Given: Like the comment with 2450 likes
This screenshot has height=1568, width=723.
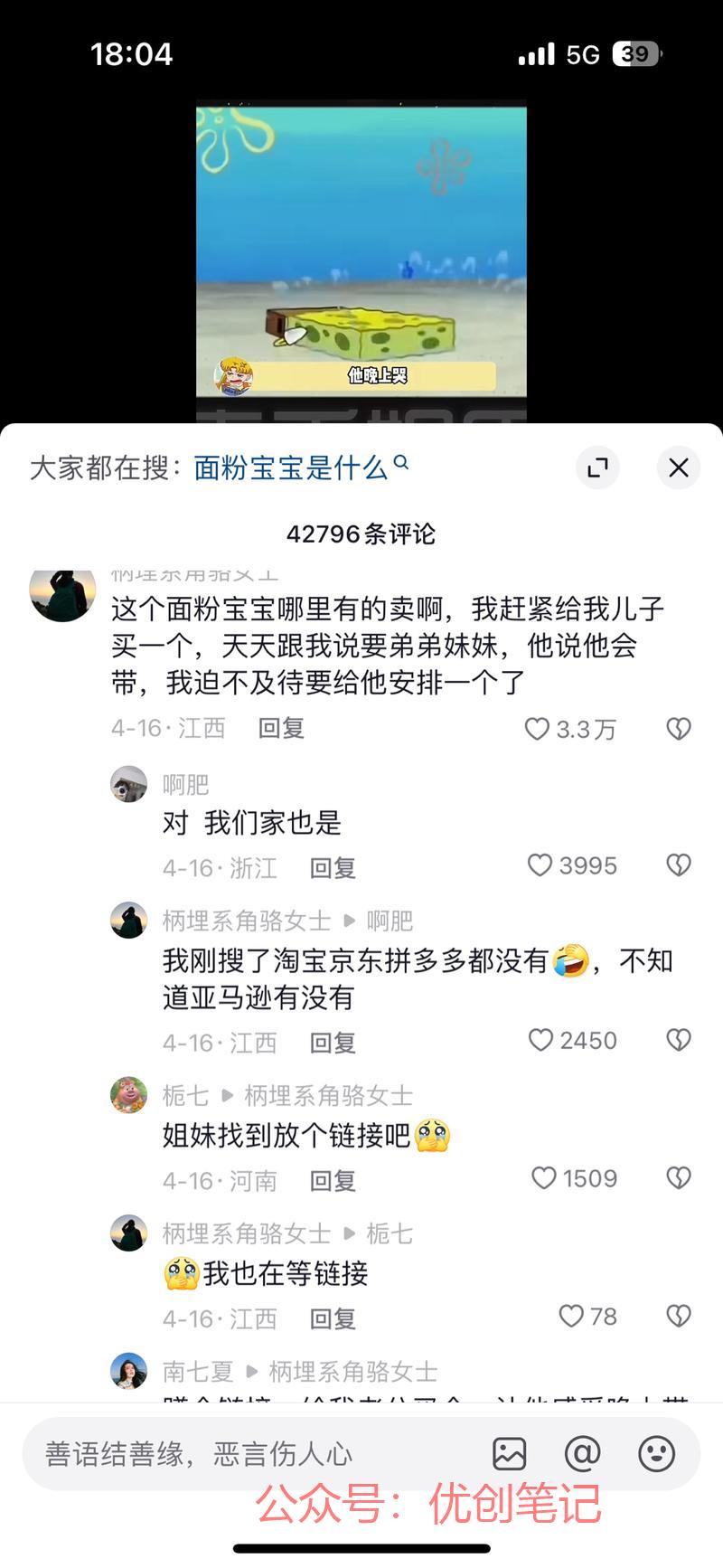Looking at the screenshot, I should 572,1041.
